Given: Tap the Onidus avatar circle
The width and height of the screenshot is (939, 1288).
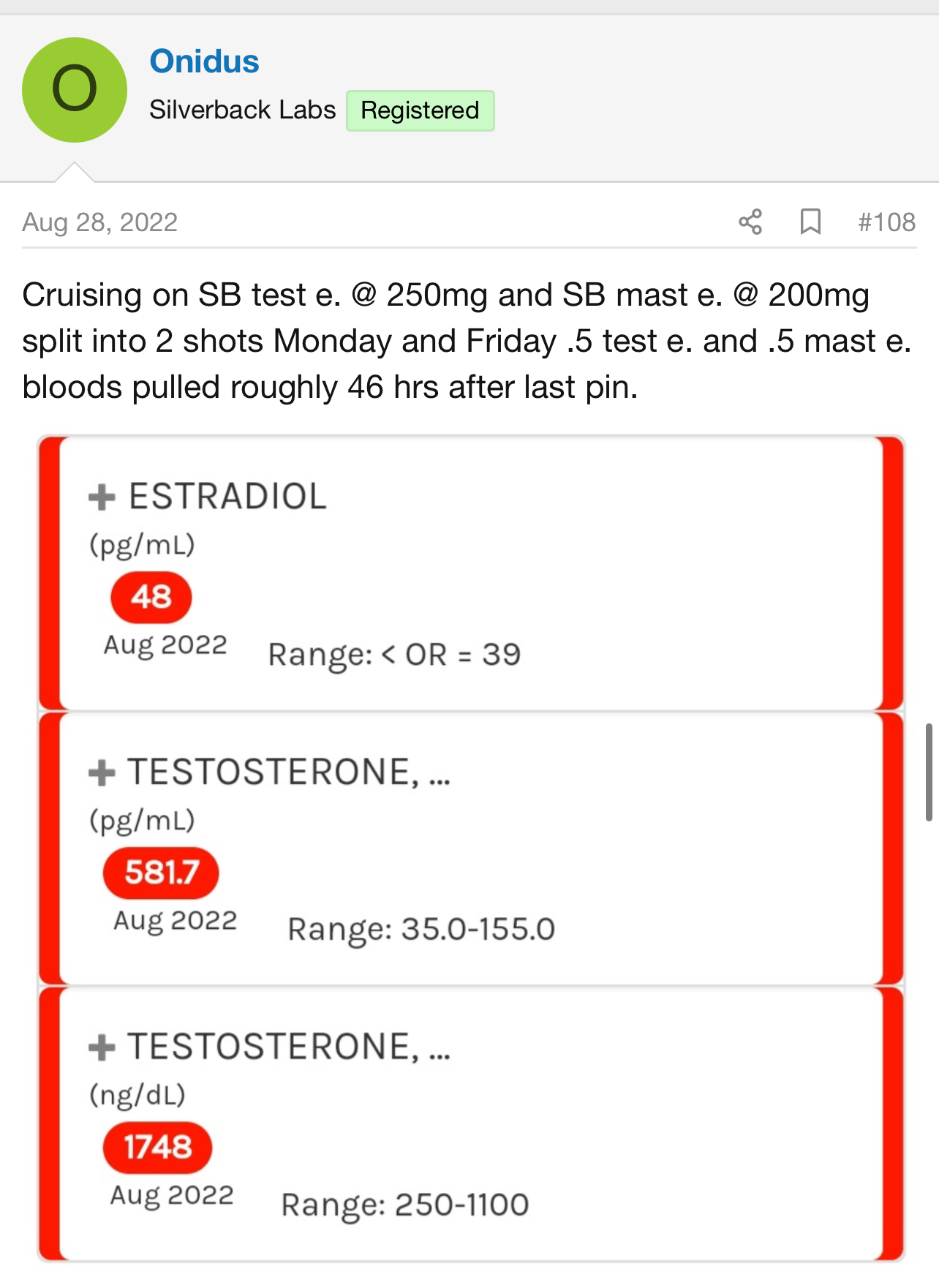Looking at the screenshot, I should tap(75, 90).
